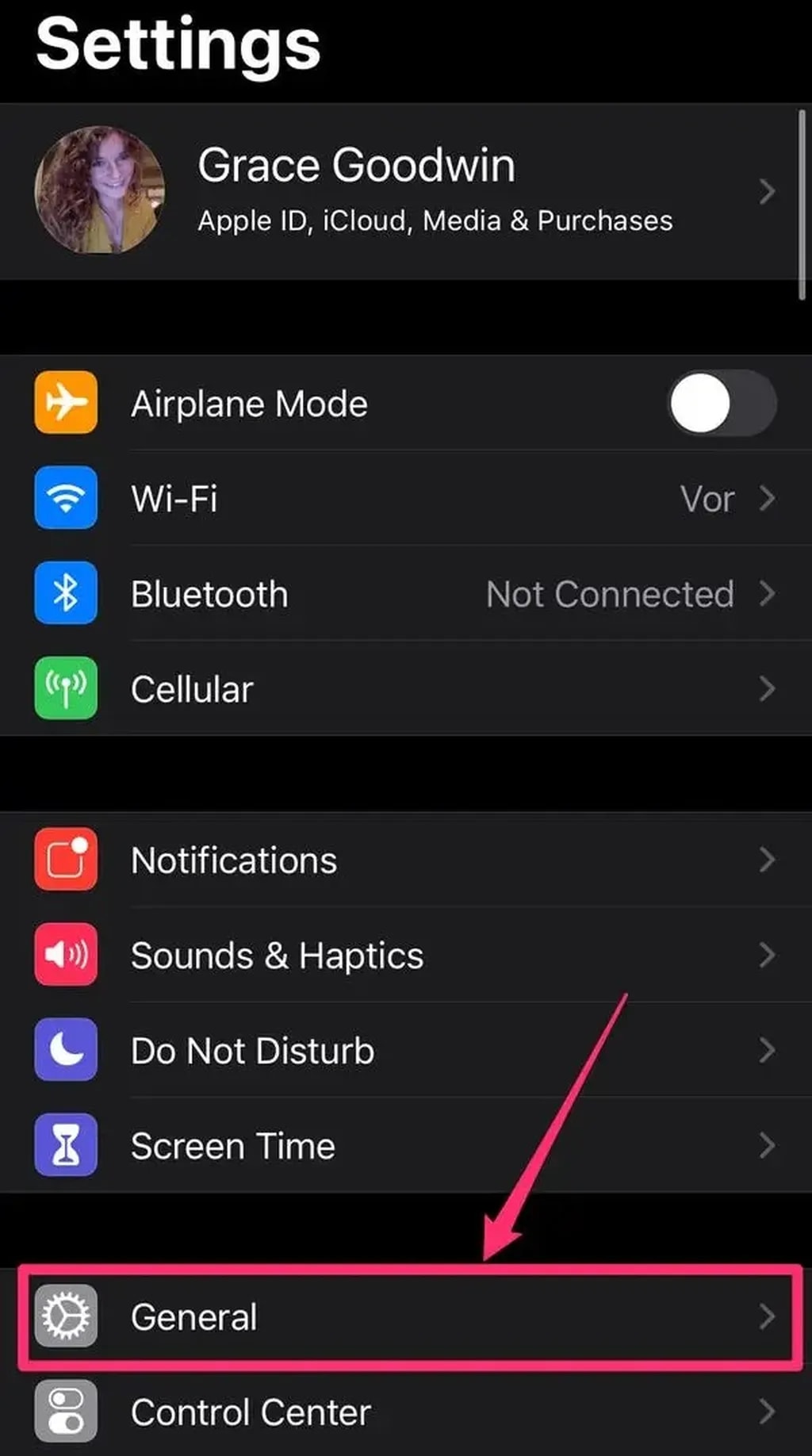Open the General settings row
This screenshot has width=812, height=1456.
click(404, 1317)
